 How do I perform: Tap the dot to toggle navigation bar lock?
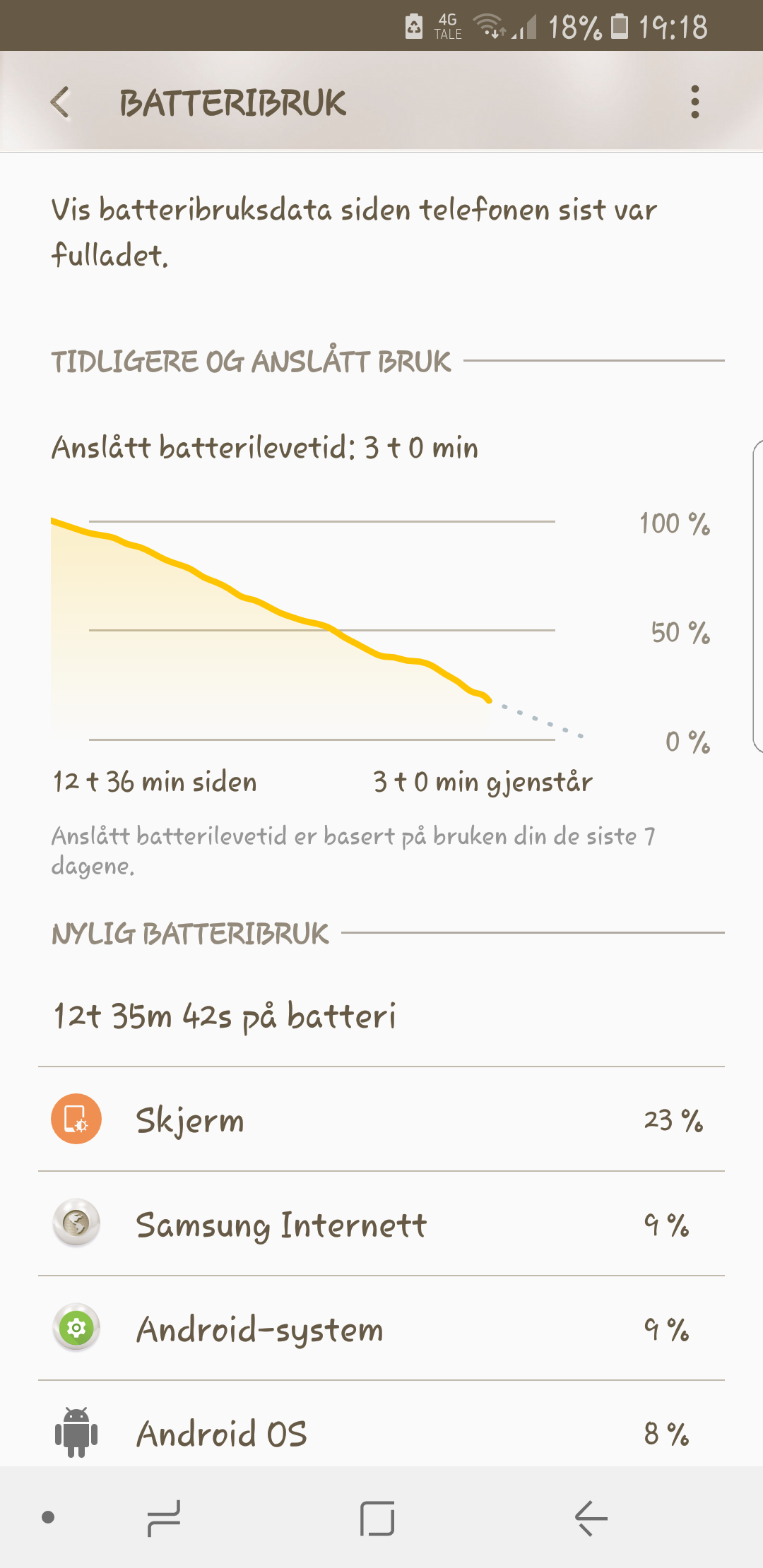point(48,1517)
